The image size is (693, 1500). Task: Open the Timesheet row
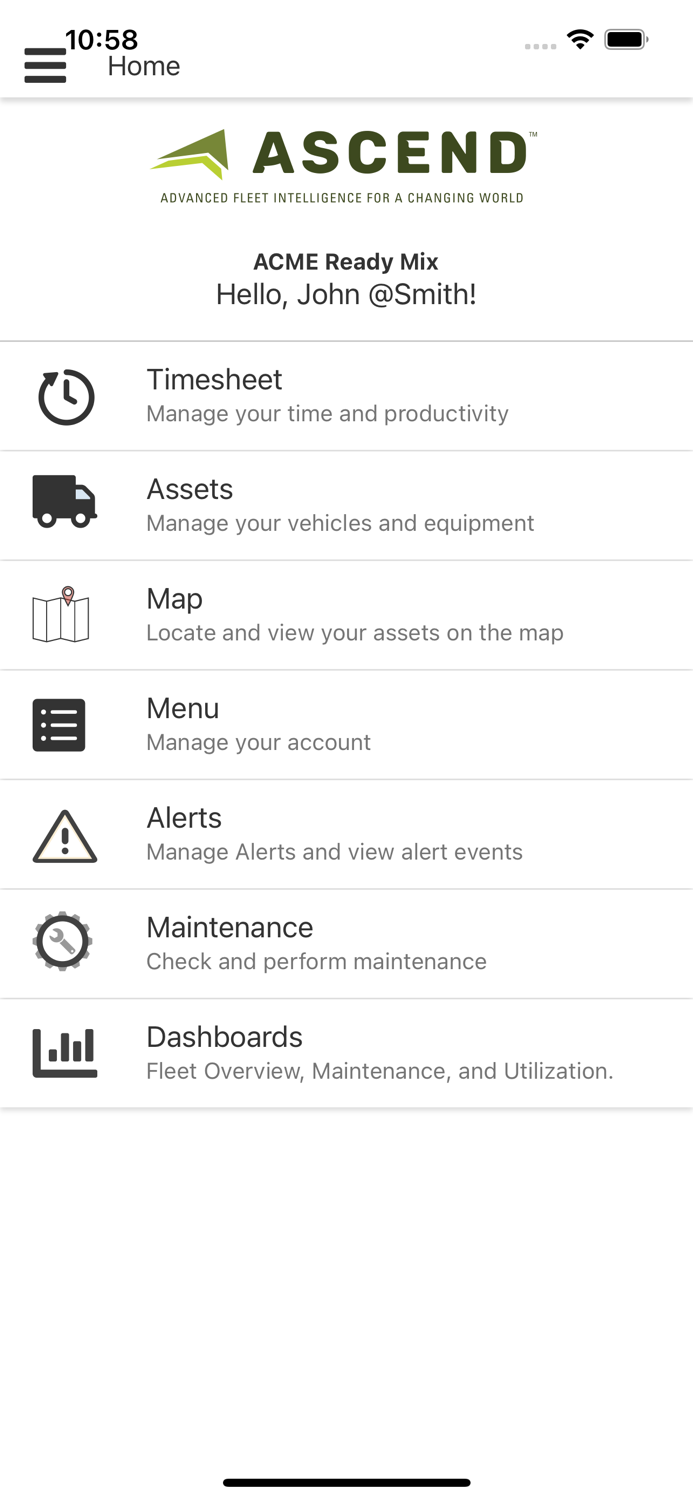pyautogui.click(x=346, y=396)
